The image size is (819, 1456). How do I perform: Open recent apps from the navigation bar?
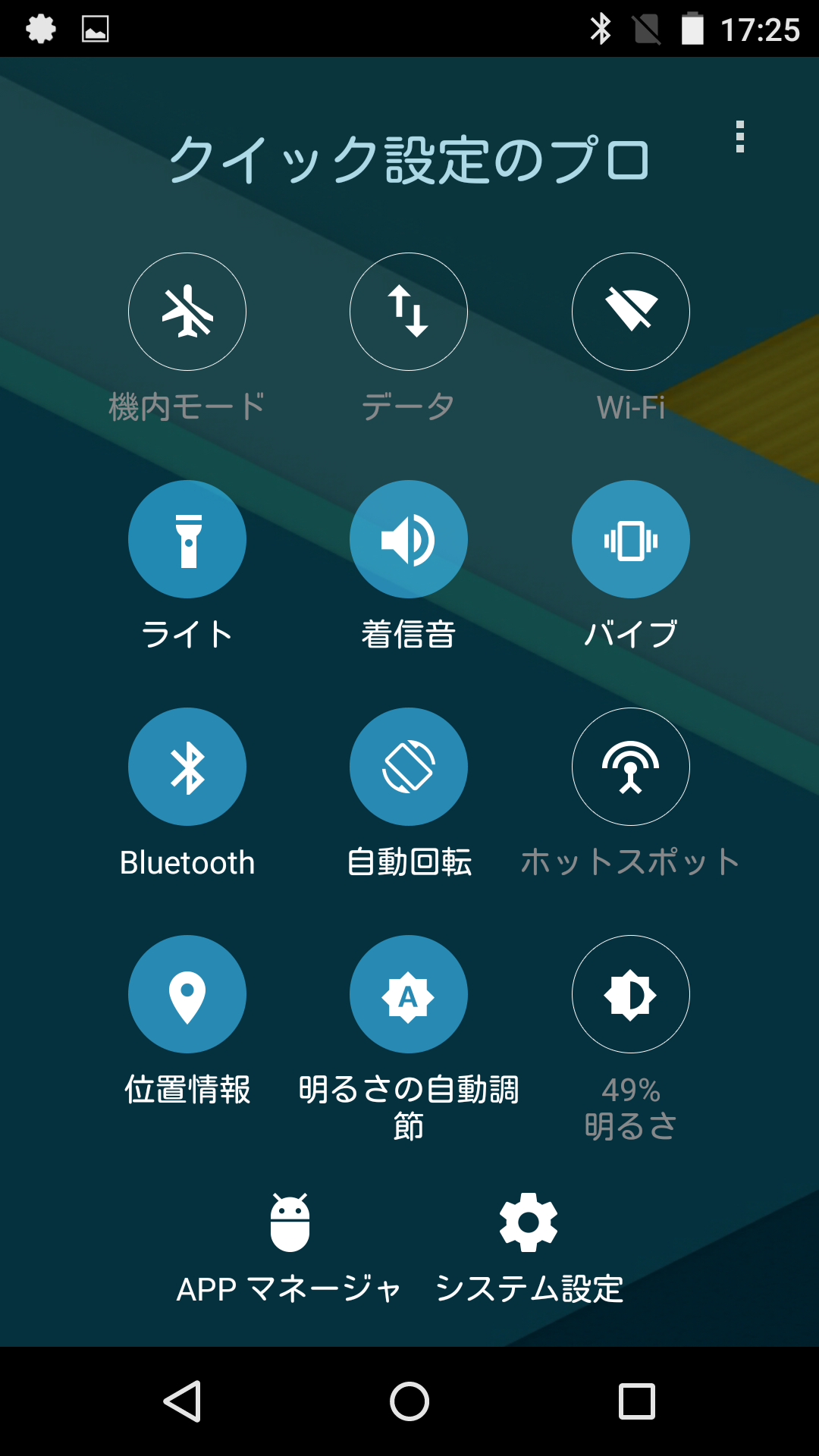pyautogui.click(x=637, y=1401)
